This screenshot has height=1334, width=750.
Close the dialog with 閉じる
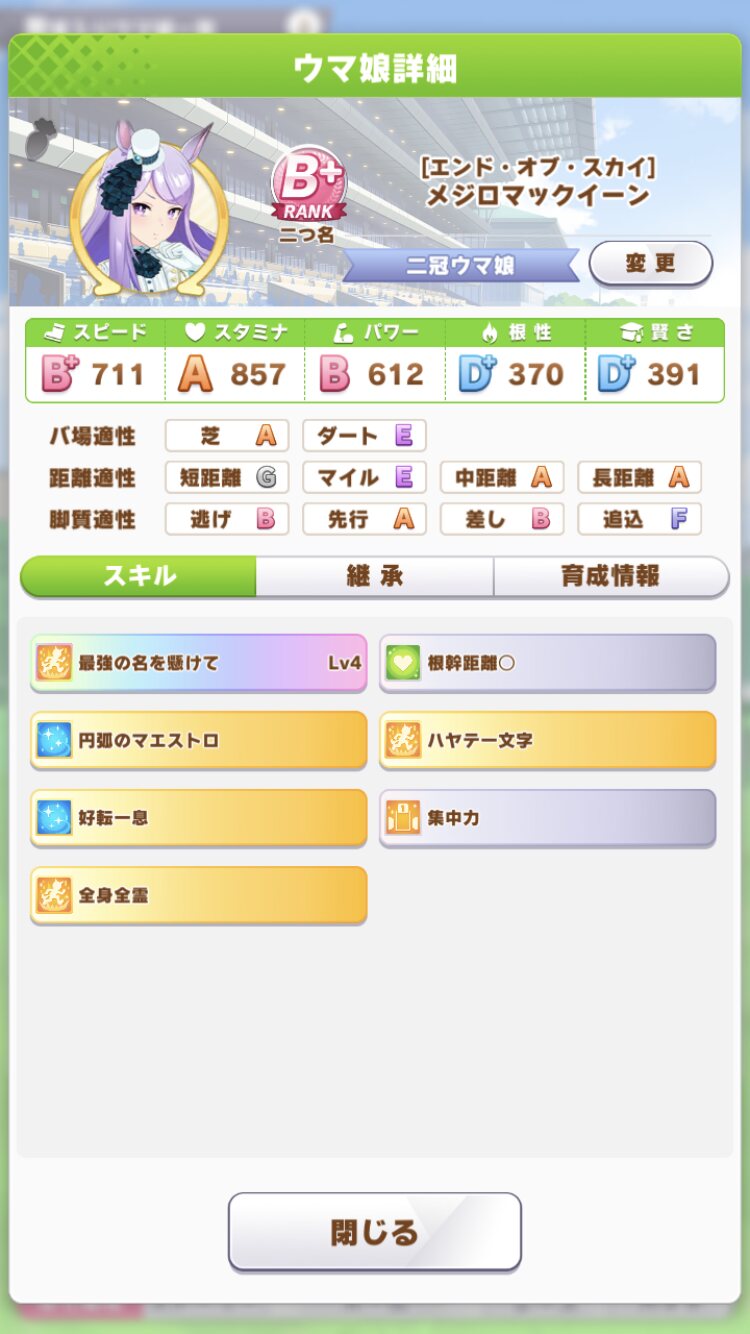coord(374,1231)
